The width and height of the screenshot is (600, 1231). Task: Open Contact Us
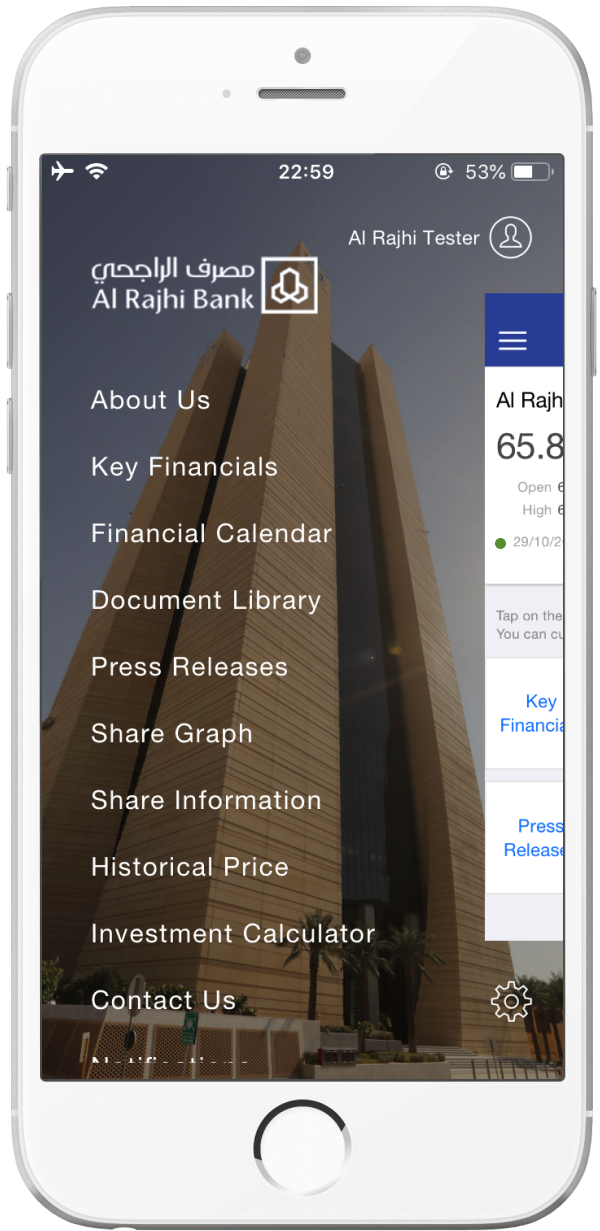[x=163, y=1000]
